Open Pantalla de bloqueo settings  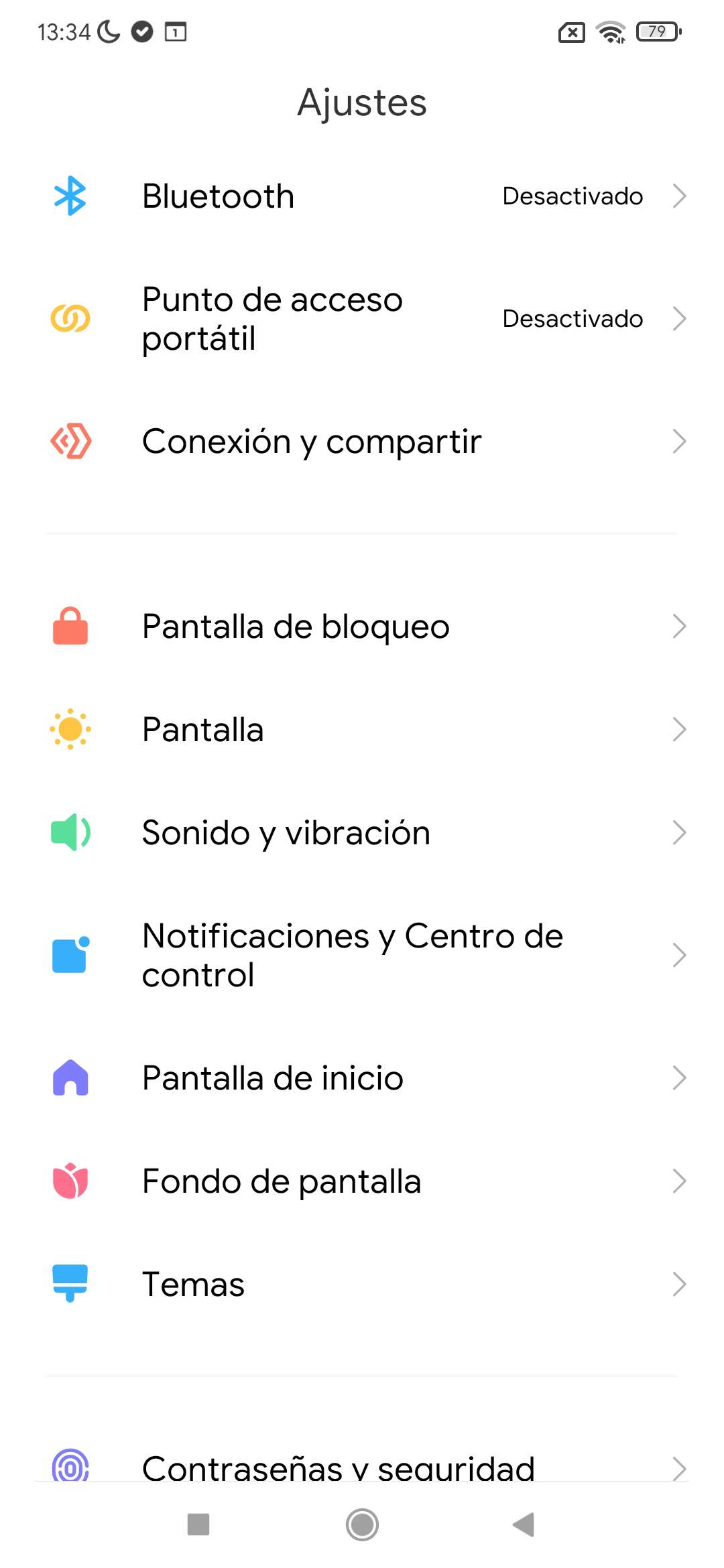pyautogui.click(x=362, y=627)
